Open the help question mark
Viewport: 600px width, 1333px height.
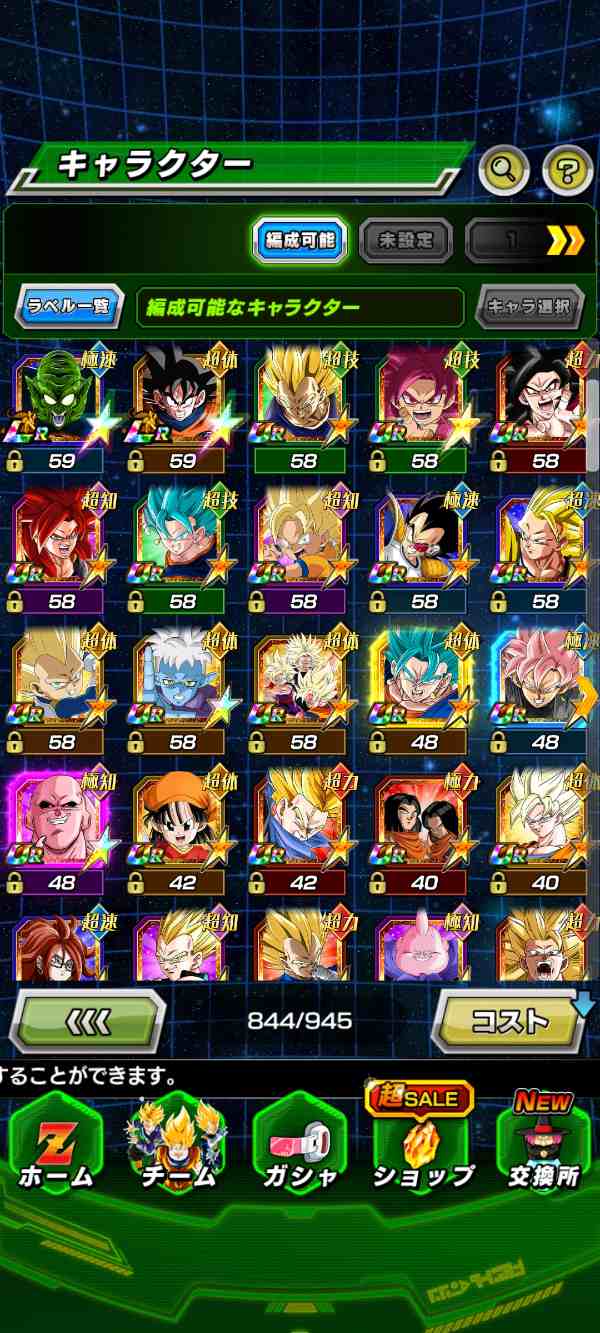pos(567,171)
